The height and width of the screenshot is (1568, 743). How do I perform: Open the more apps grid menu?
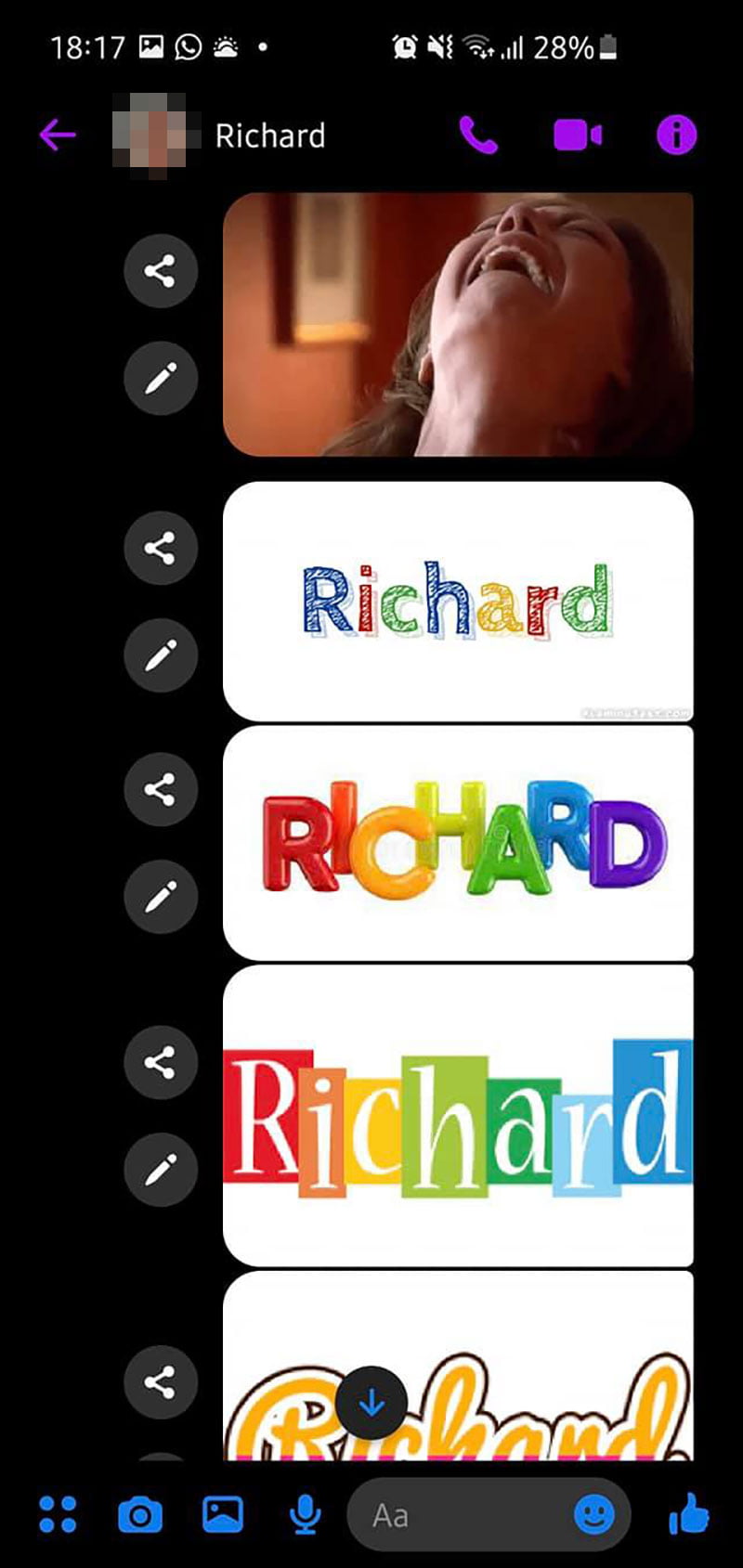coord(58,1514)
